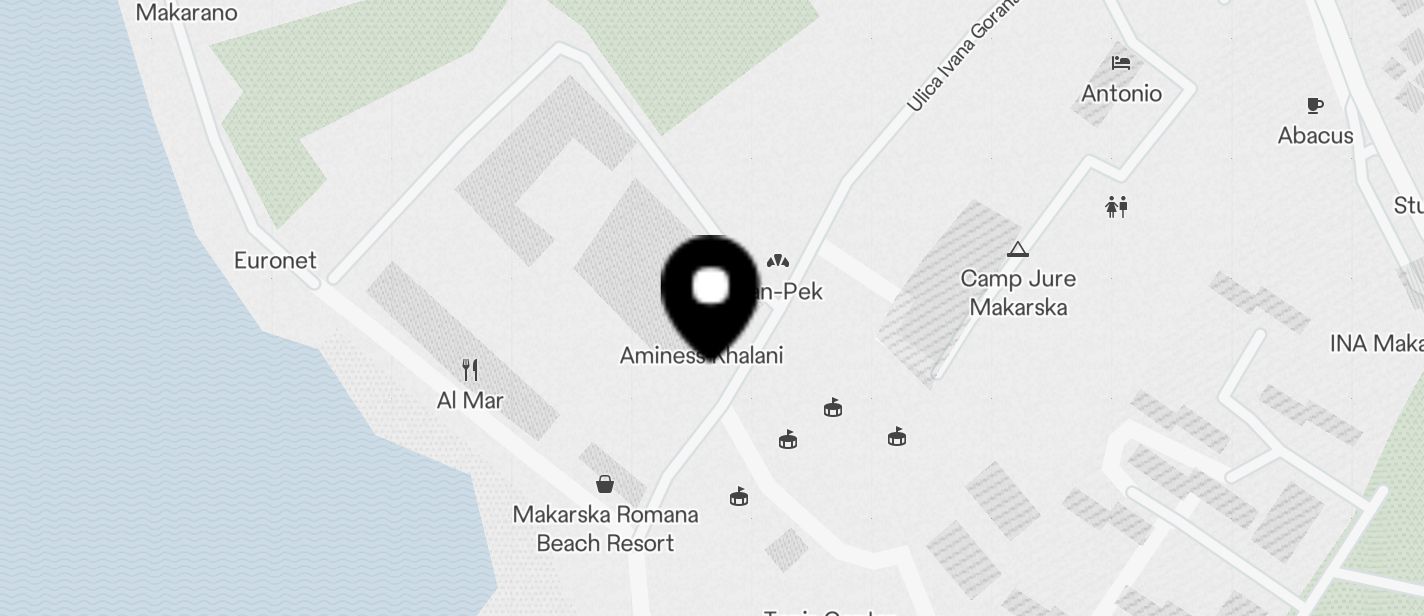
Task: Tap the Antonio lodging marker
Action: (1121, 63)
